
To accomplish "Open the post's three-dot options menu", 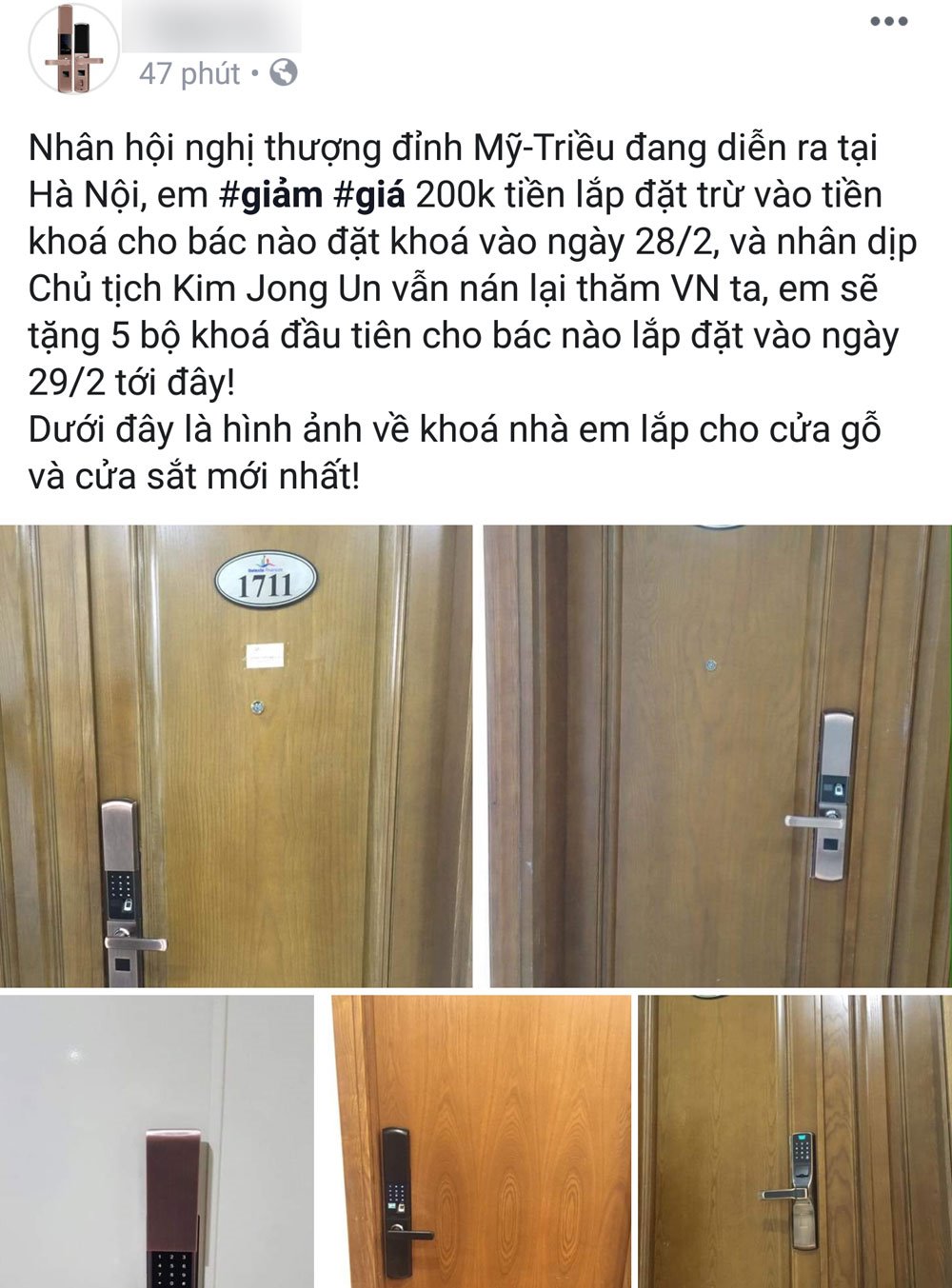I will coord(889,22).
